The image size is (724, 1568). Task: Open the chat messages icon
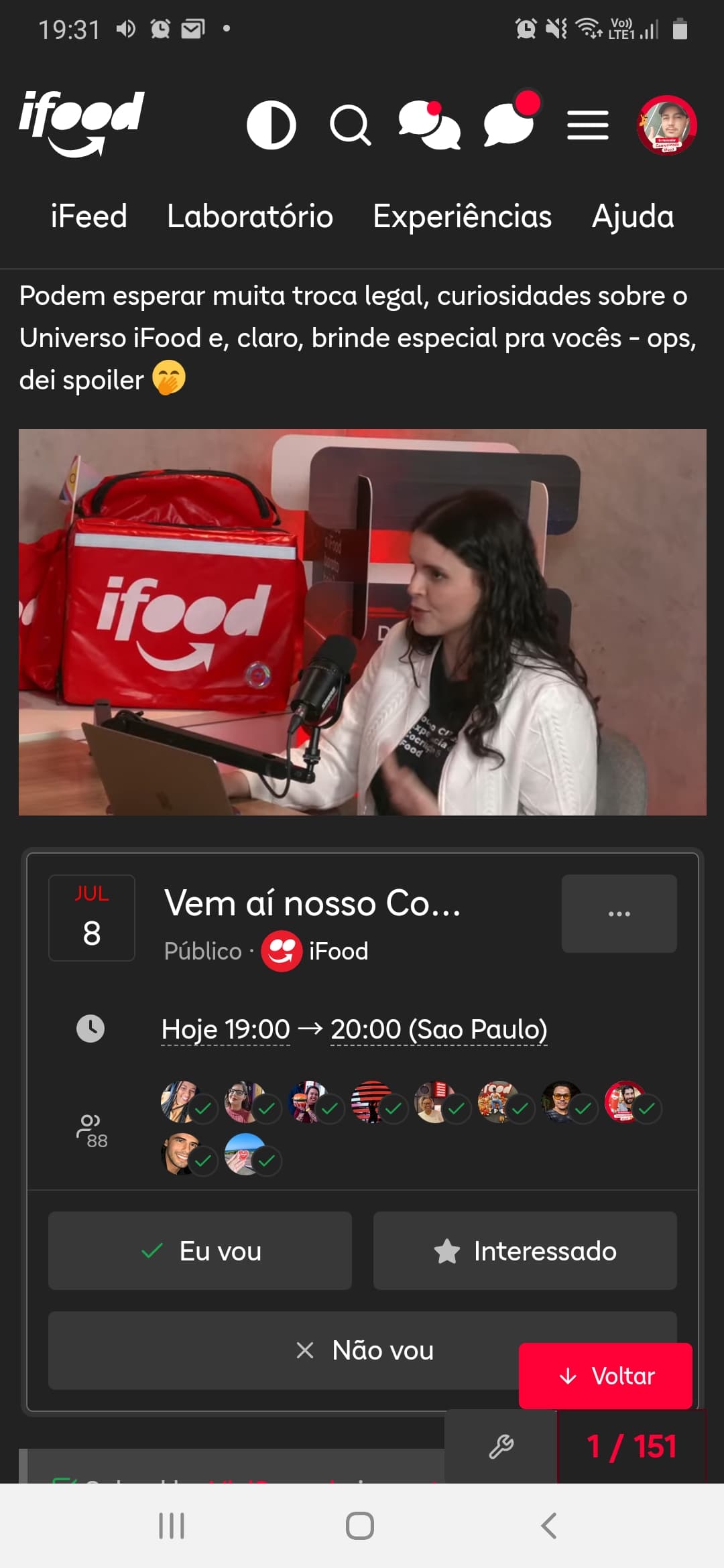point(429,125)
